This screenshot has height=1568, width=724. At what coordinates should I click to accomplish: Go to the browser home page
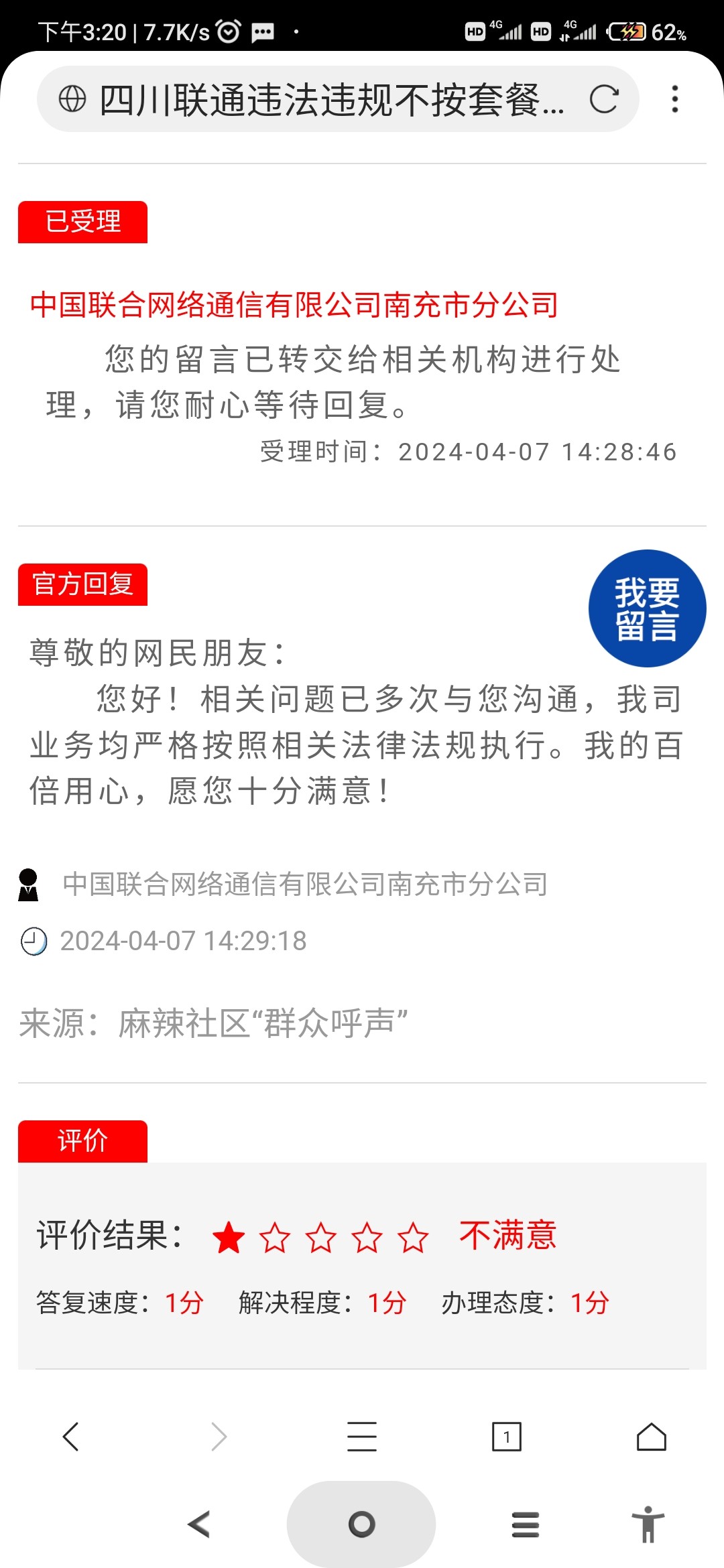point(651,1437)
